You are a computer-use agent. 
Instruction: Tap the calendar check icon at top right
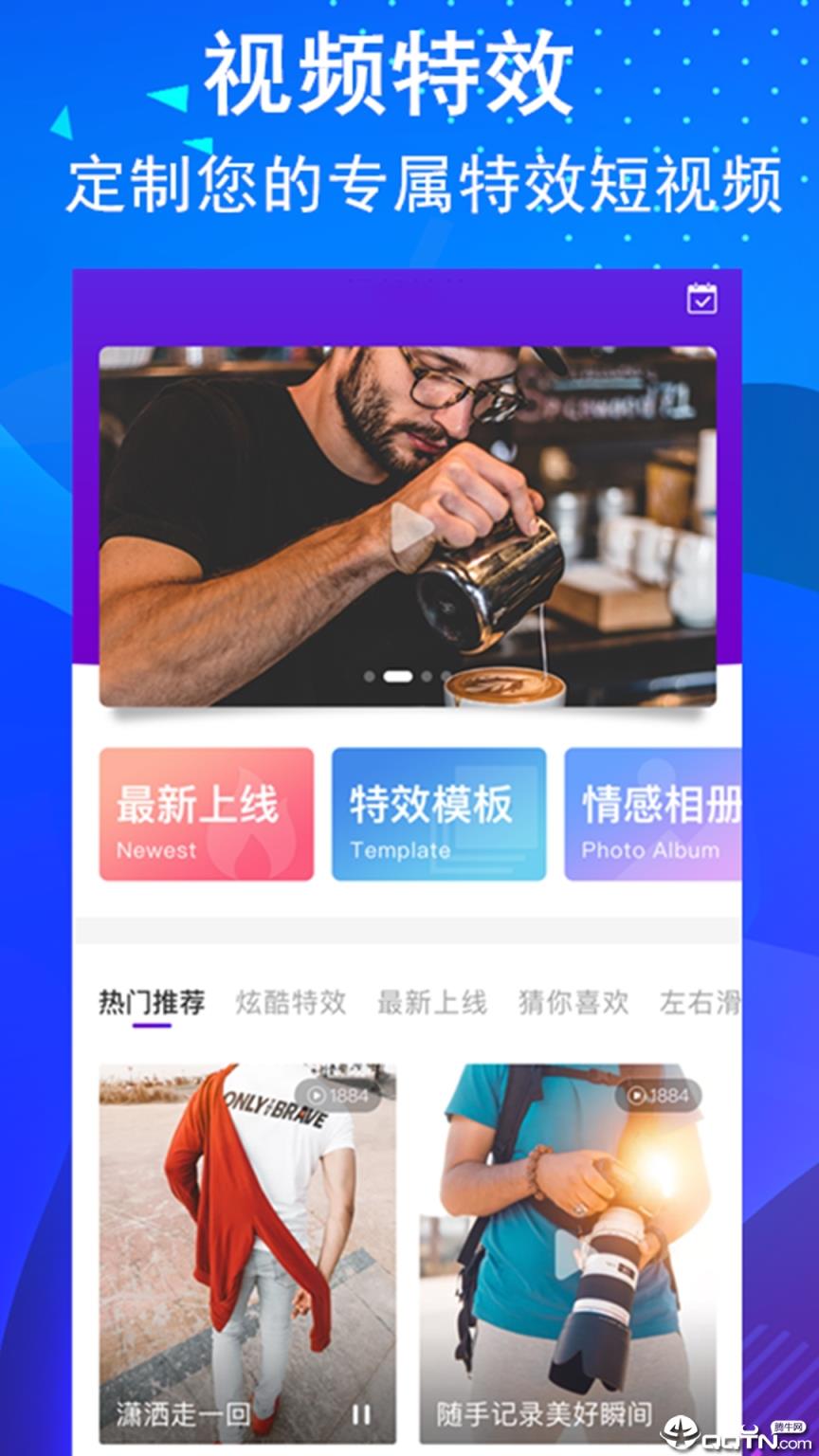coord(701,300)
